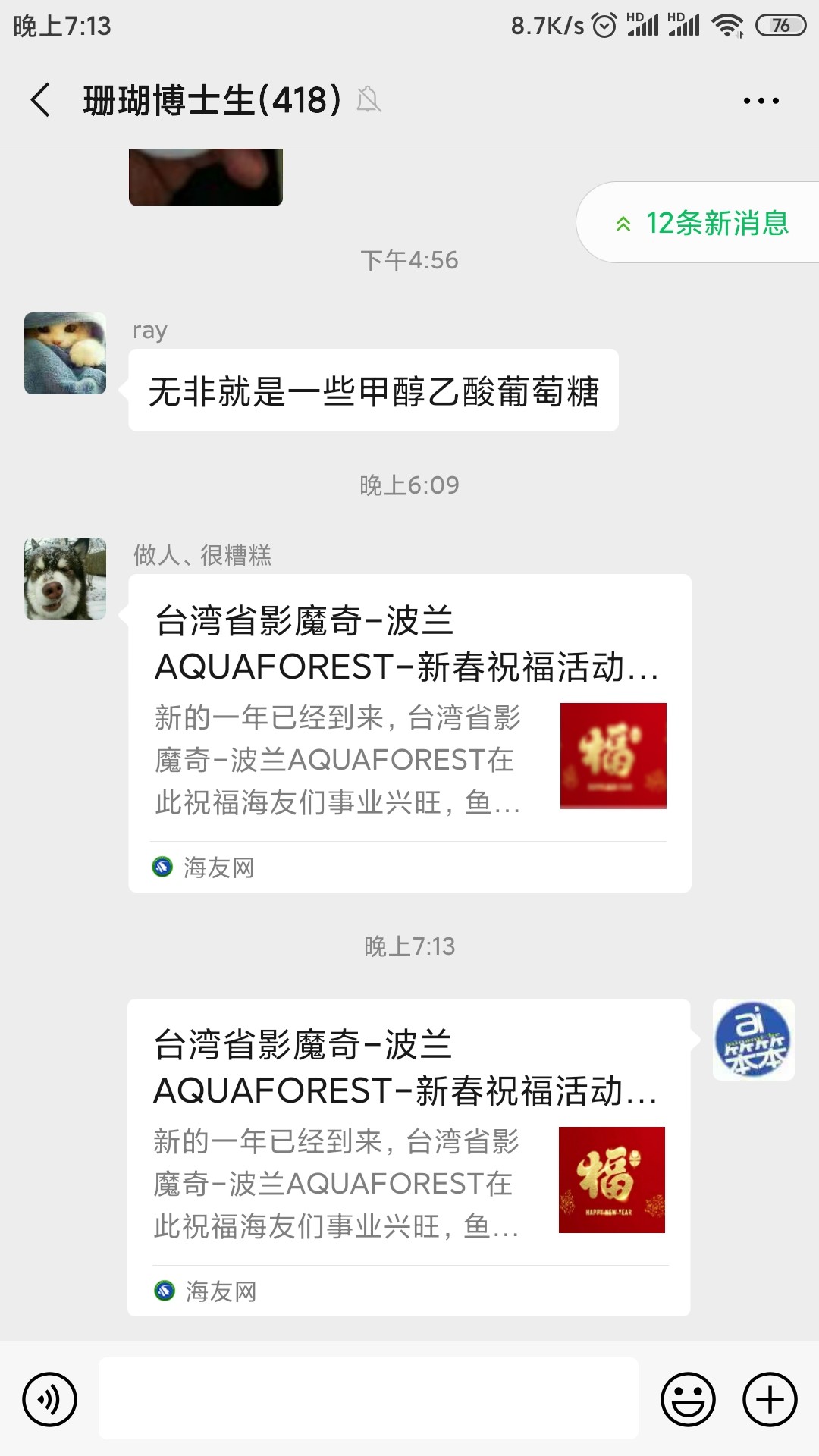This screenshot has width=819, height=1456.
Task: Open 做人、很糟糕's husky avatar
Action: coord(65,579)
